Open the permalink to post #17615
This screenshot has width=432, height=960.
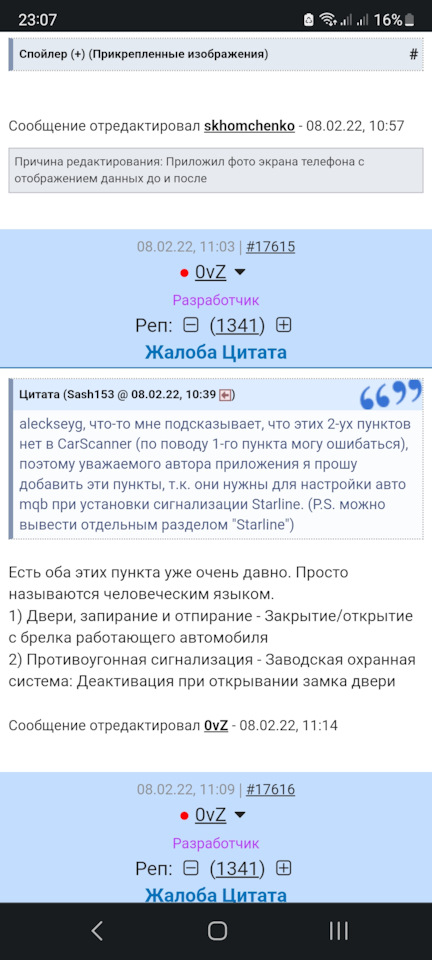tap(270, 247)
